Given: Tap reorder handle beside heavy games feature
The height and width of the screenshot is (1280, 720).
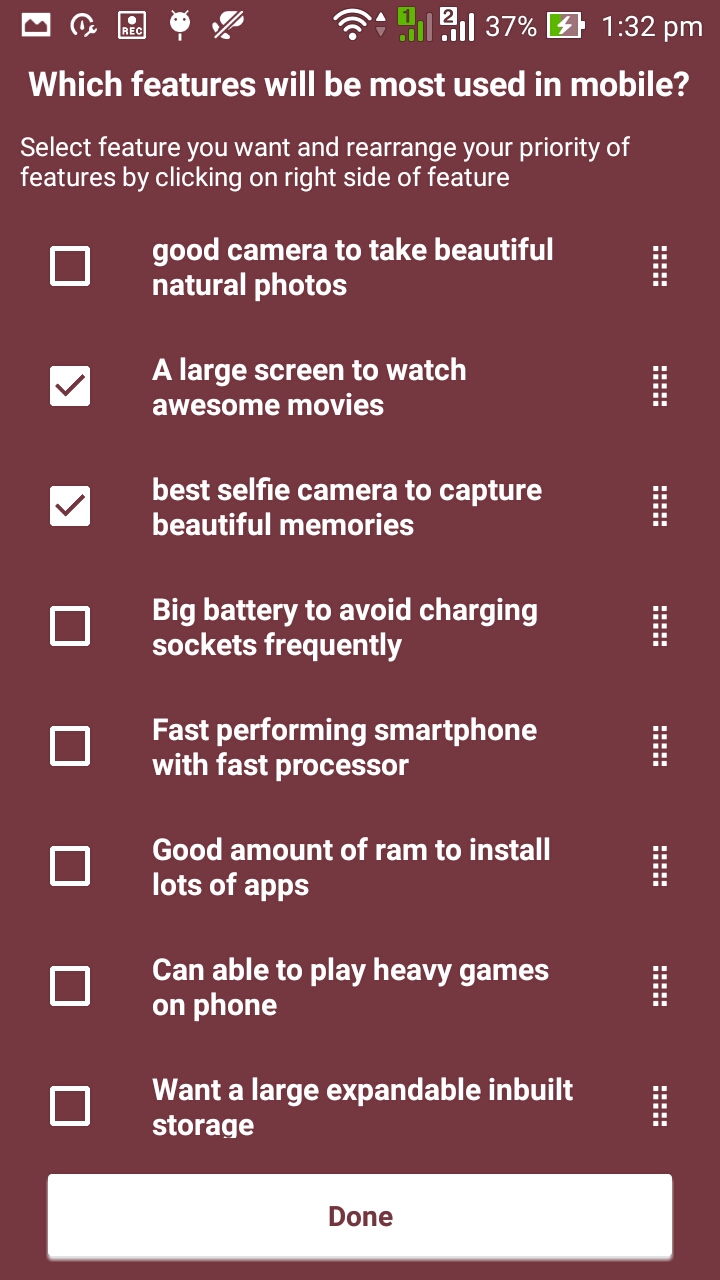Looking at the screenshot, I should point(660,987).
